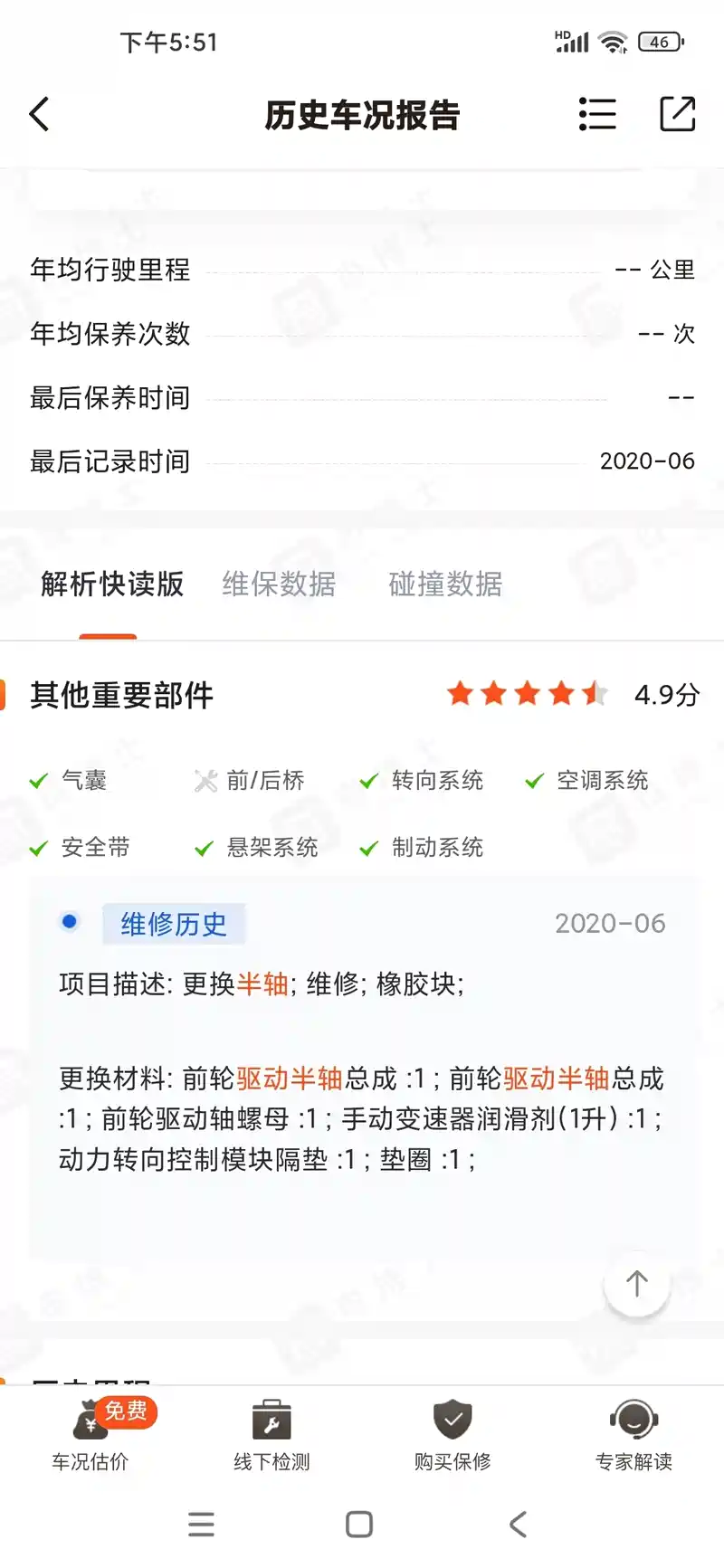Go back using the header arrow
This screenshot has width=724, height=1568.
[39, 115]
